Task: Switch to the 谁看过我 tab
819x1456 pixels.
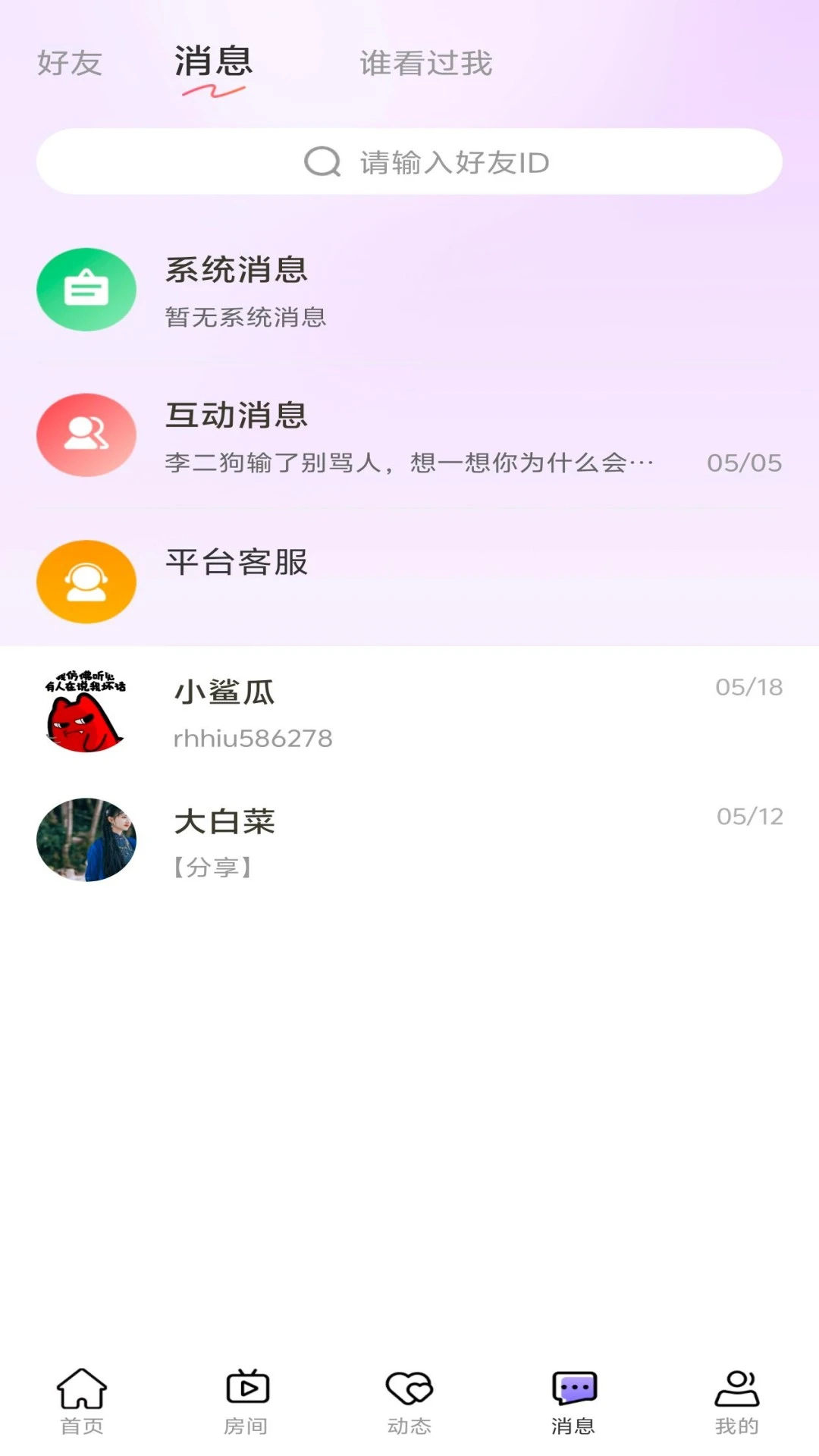Action: pyautogui.click(x=425, y=64)
